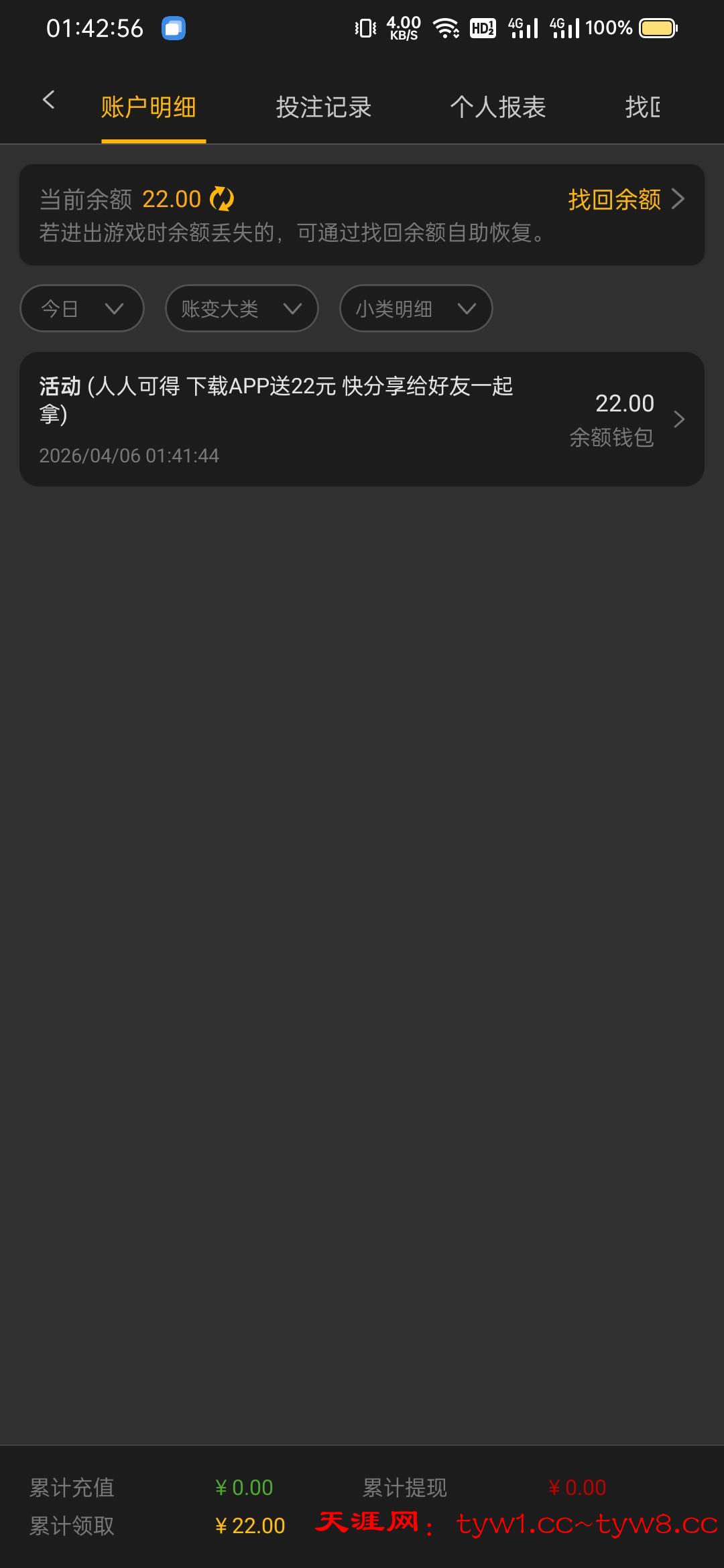
Task: Open 找回余额 link
Action: (x=625, y=199)
